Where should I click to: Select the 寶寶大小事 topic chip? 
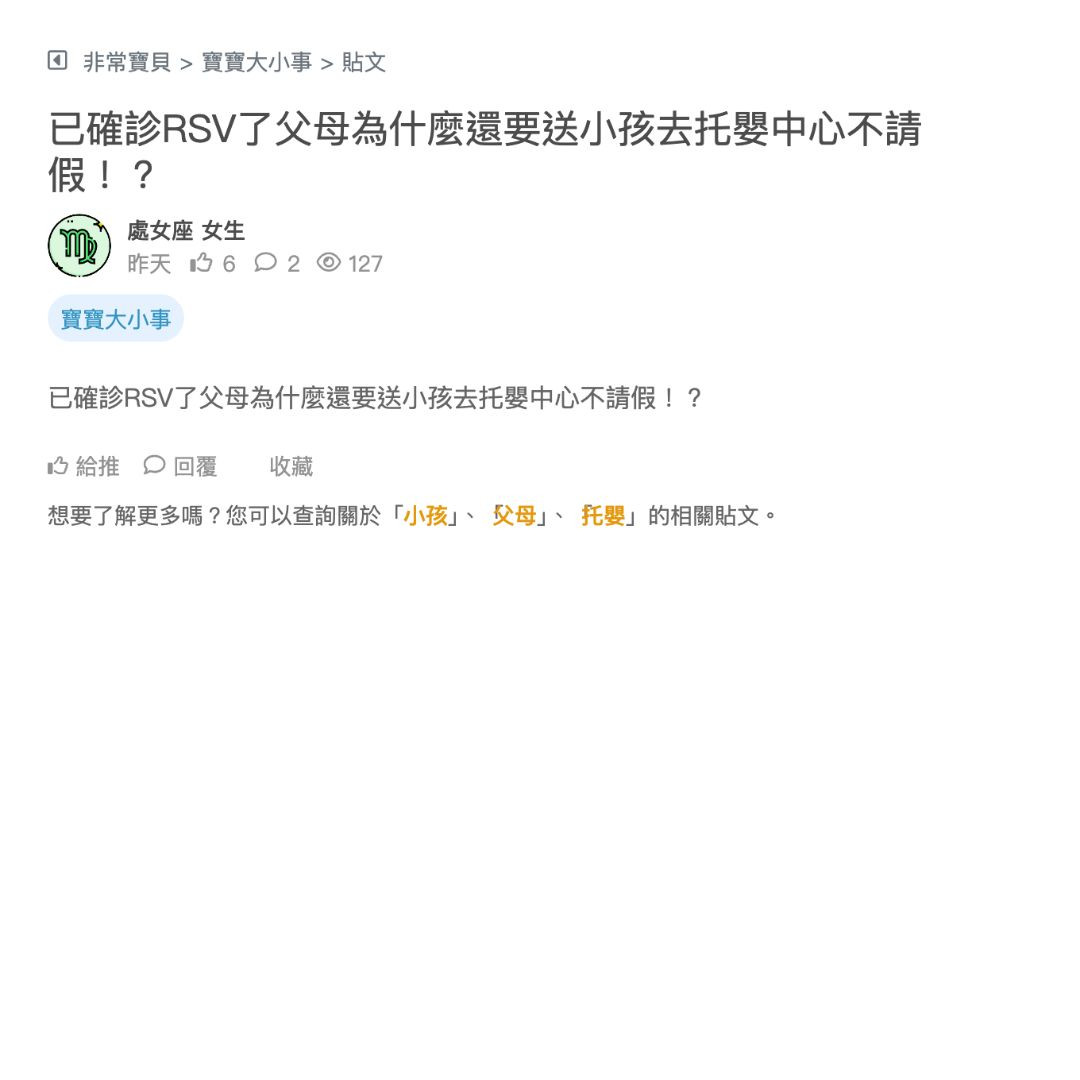116,319
